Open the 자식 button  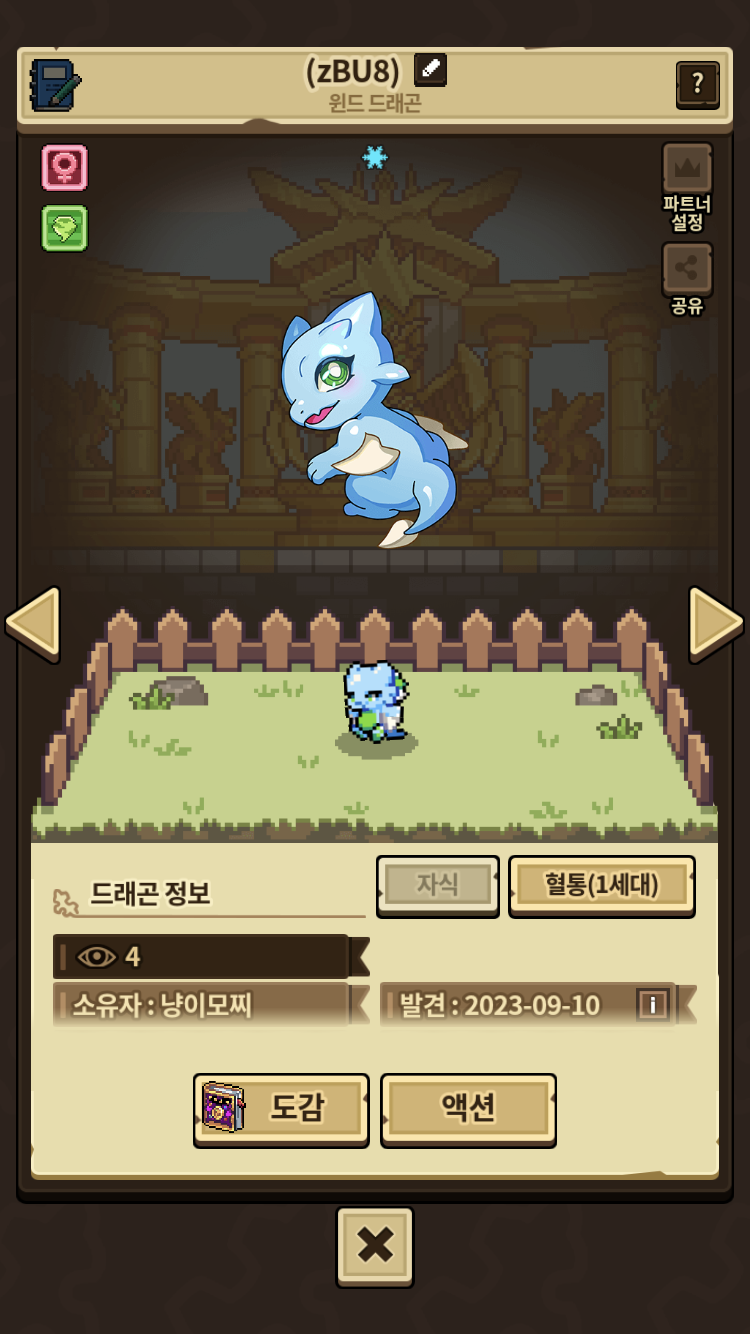tap(437, 885)
